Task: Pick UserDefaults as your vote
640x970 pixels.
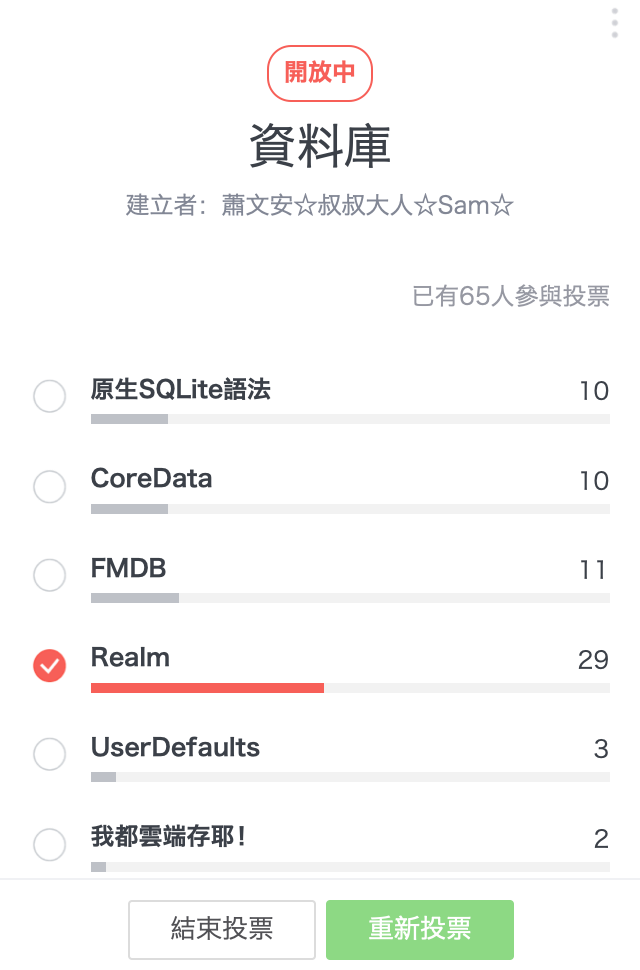Action: (x=50, y=754)
